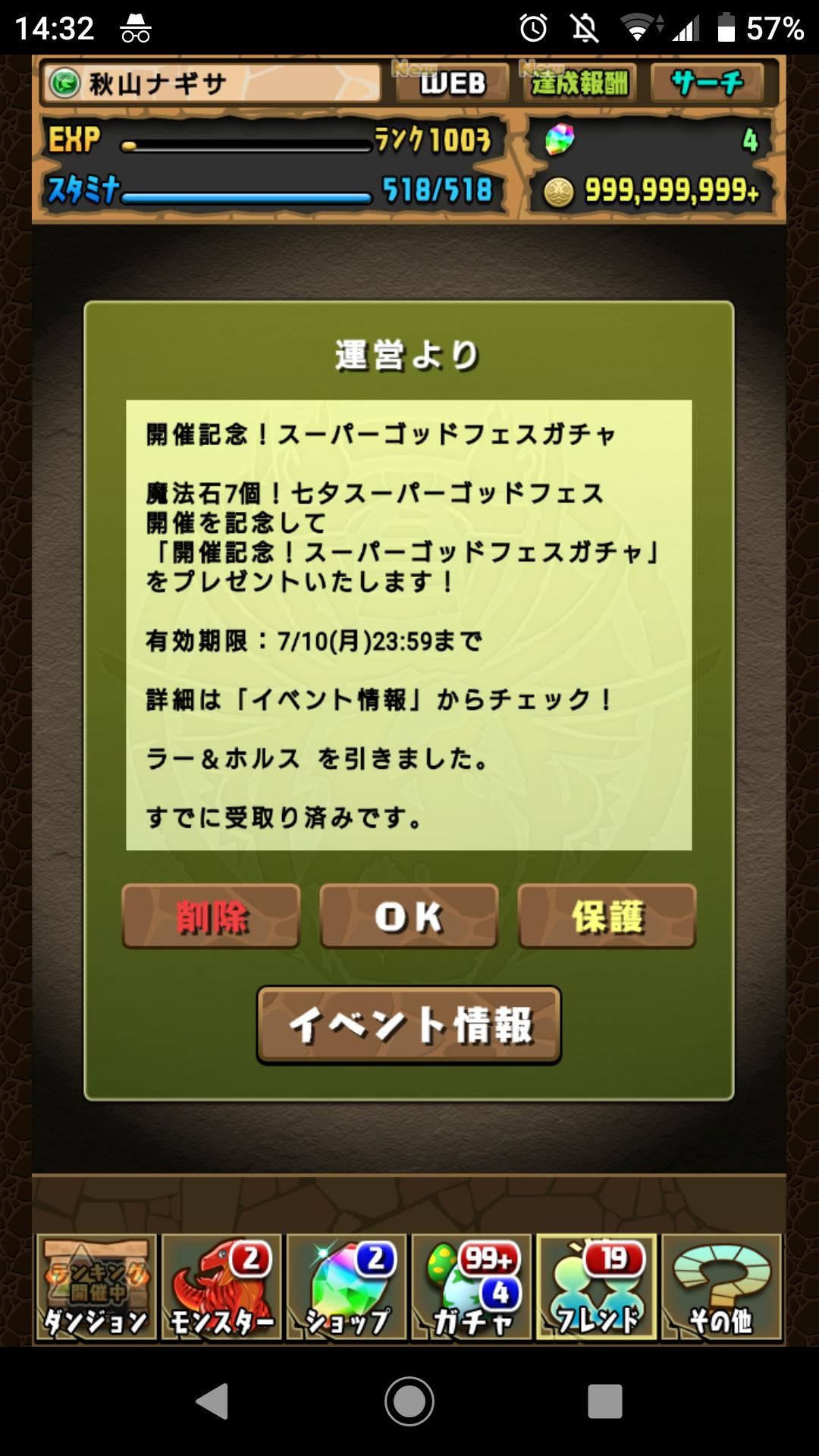Protect this mail with 保護

click(x=607, y=916)
